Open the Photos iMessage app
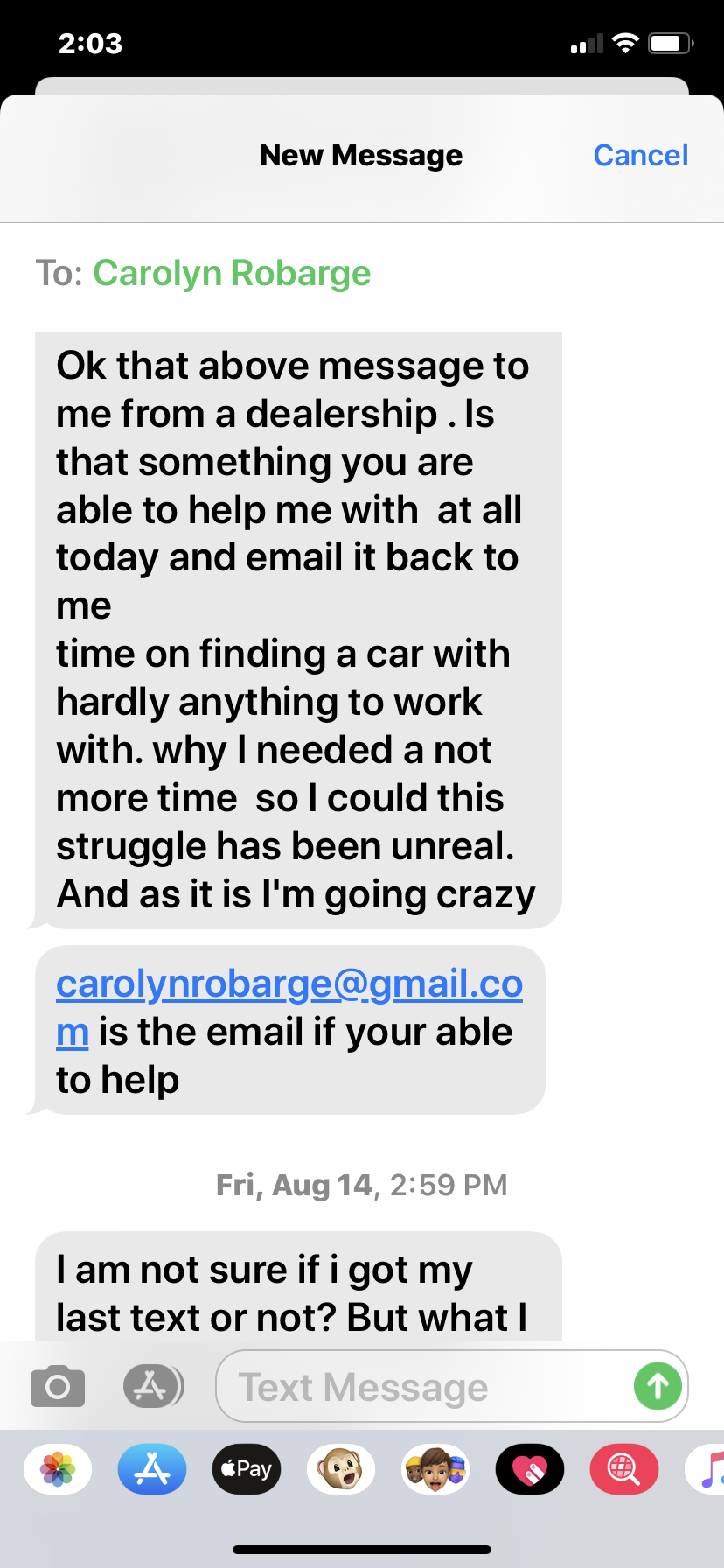The height and width of the screenshot is (1568, 724). [58, 1469]
